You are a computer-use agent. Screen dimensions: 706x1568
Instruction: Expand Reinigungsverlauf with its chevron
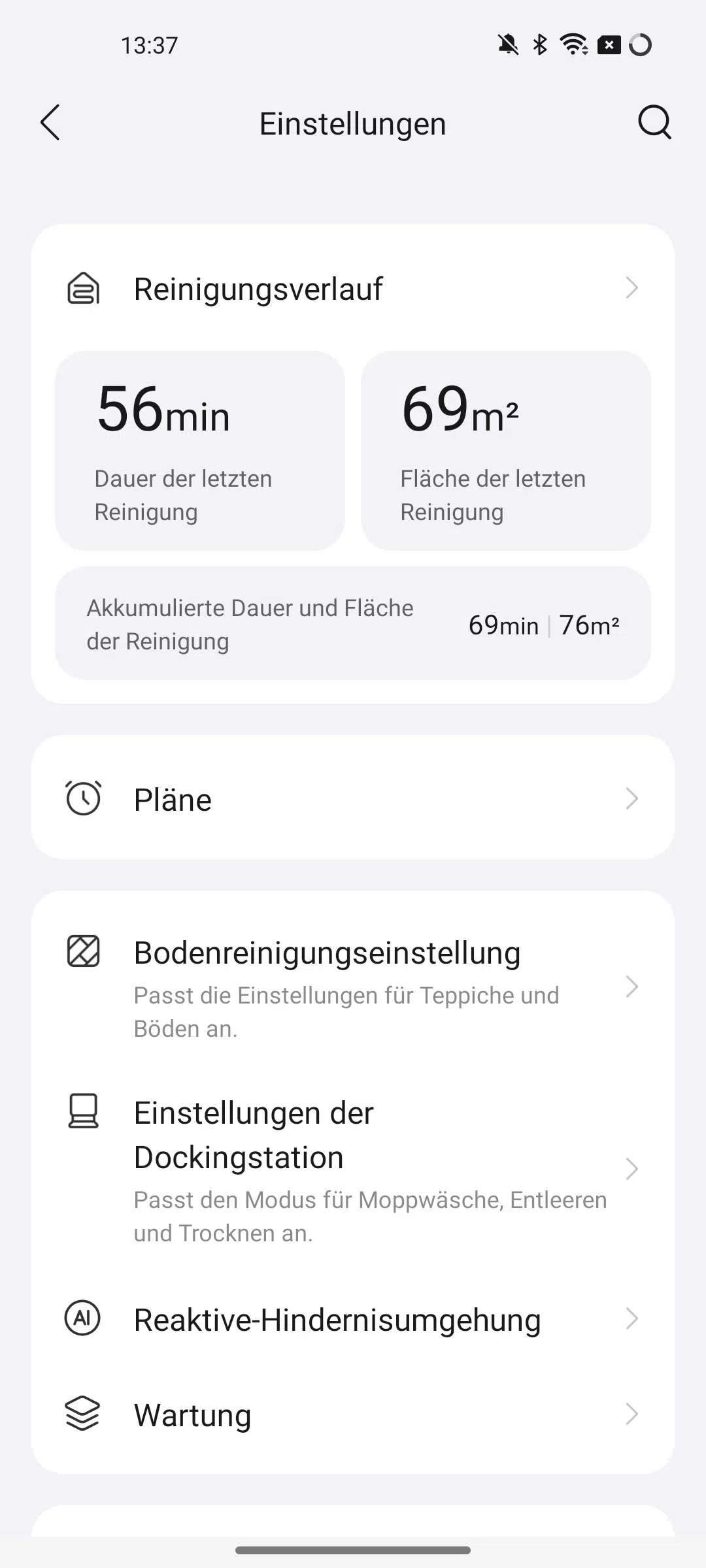tap(630, 287)
